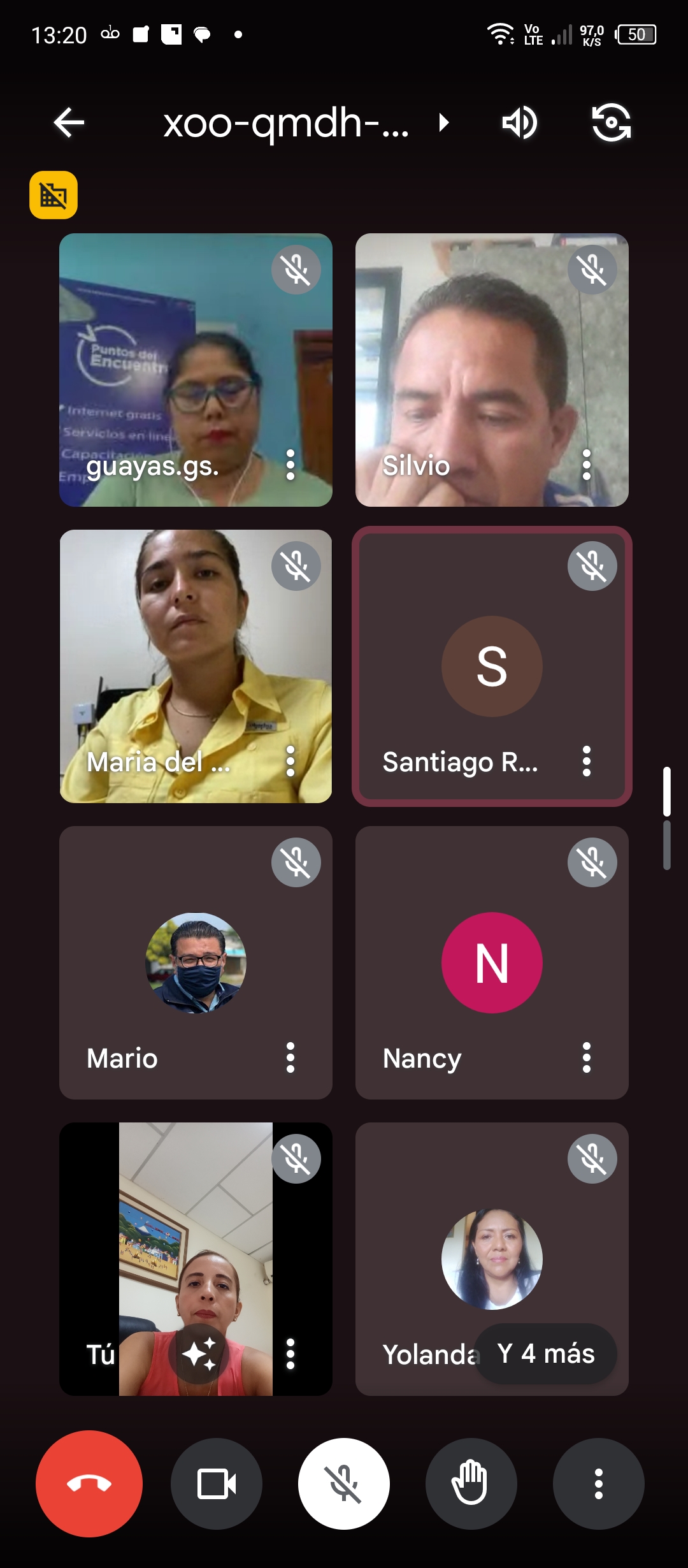Open options for Silvio's tile
The width and height of the screenshot is (688, 1568).
587,465
